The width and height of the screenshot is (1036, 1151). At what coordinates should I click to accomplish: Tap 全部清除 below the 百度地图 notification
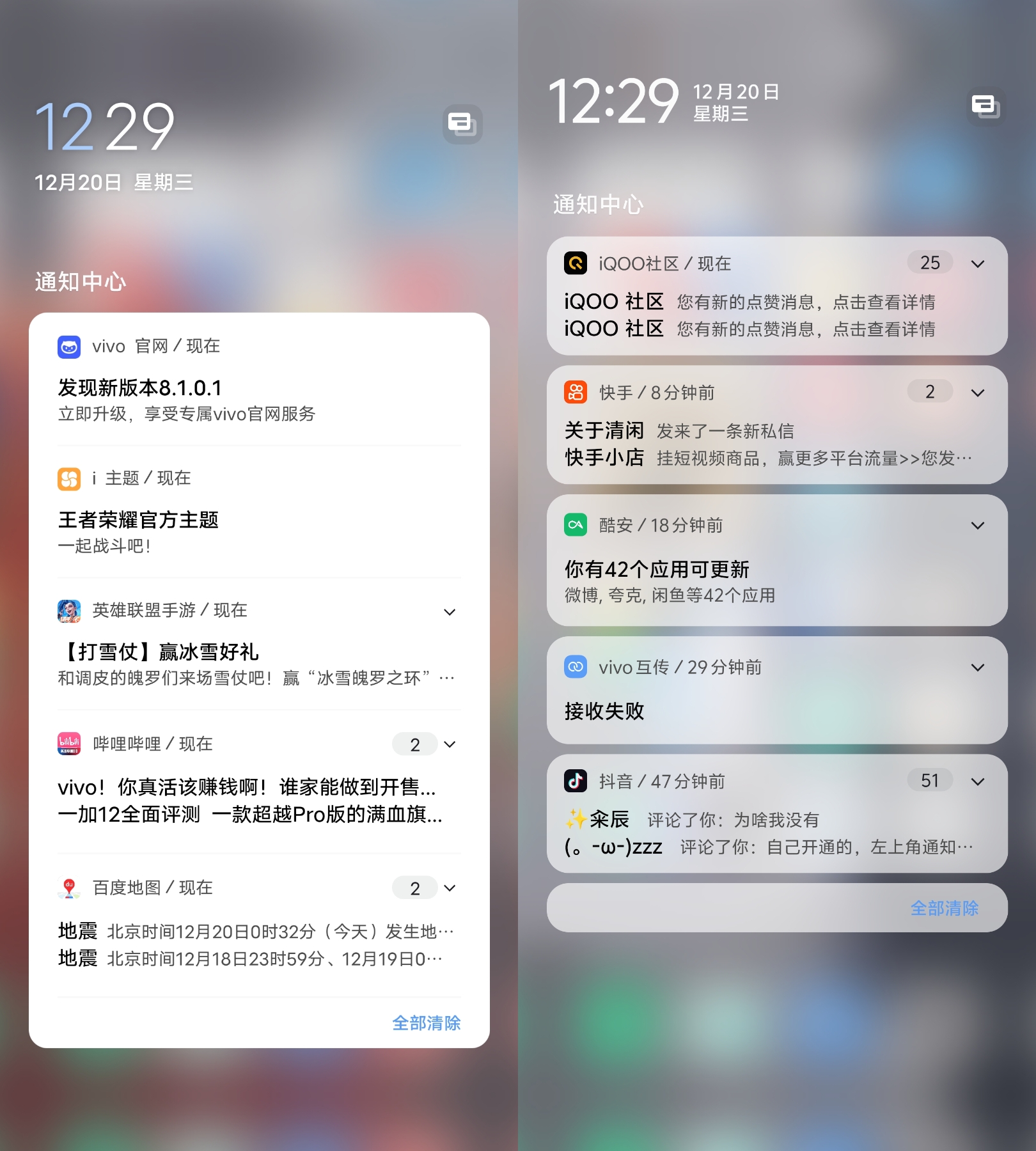tap(426, 1022)
